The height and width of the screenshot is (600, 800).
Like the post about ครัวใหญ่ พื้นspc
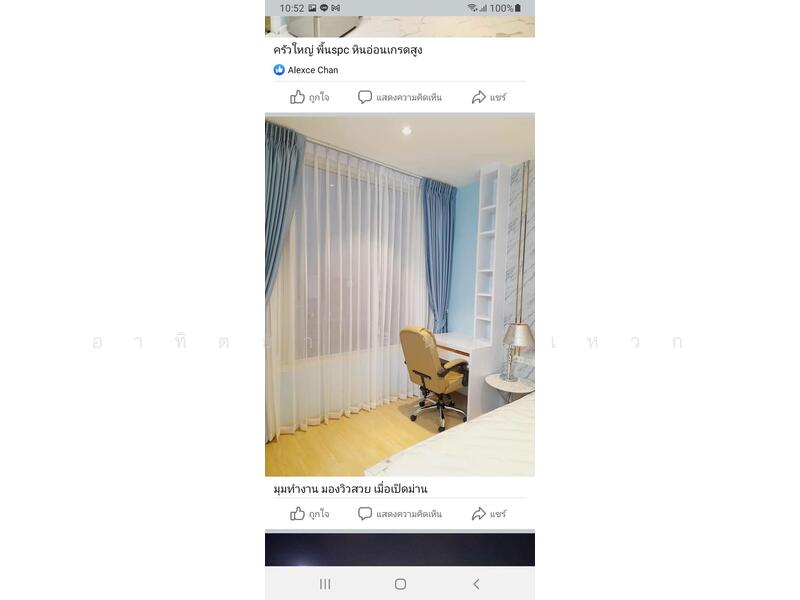click(x=309, y=97)
